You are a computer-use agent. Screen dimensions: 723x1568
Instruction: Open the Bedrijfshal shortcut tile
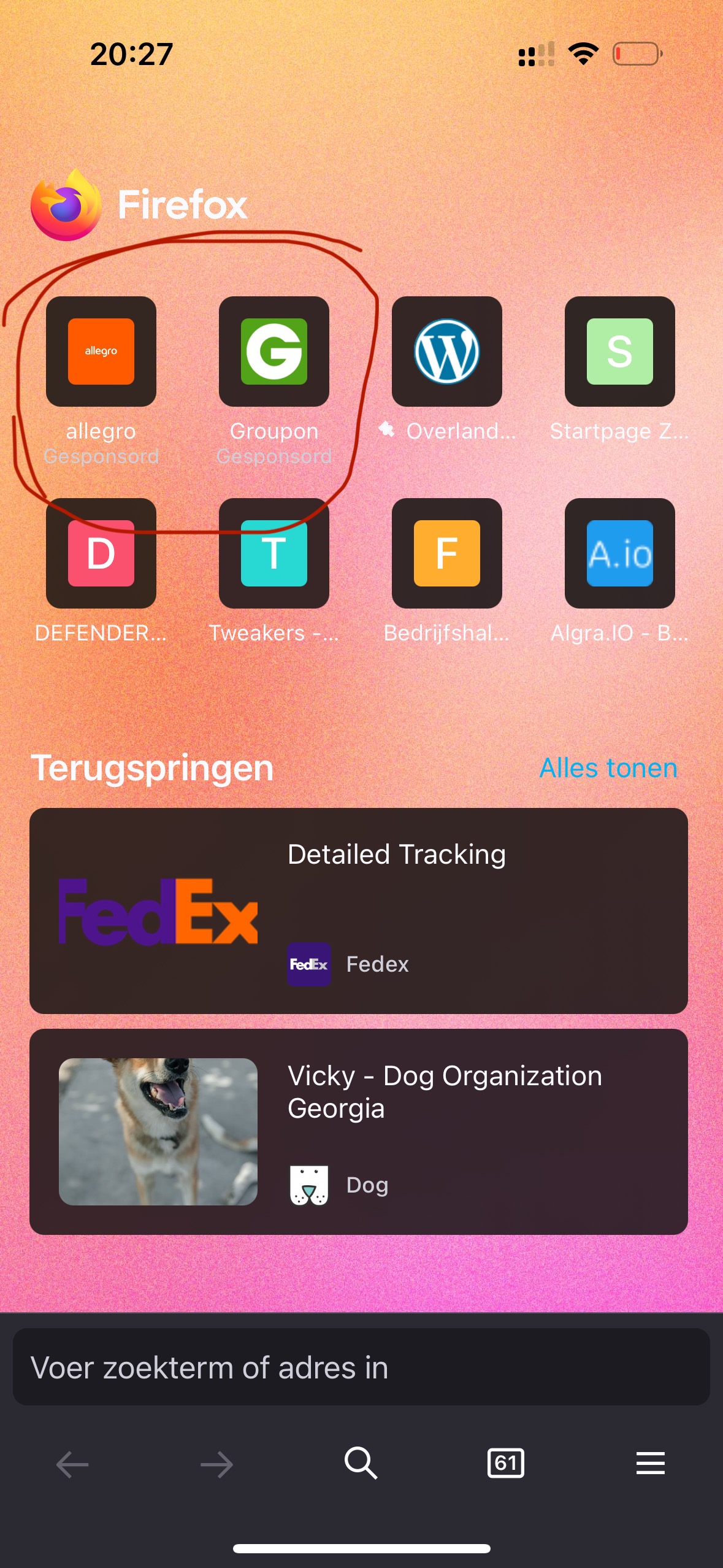coord(447,553)
